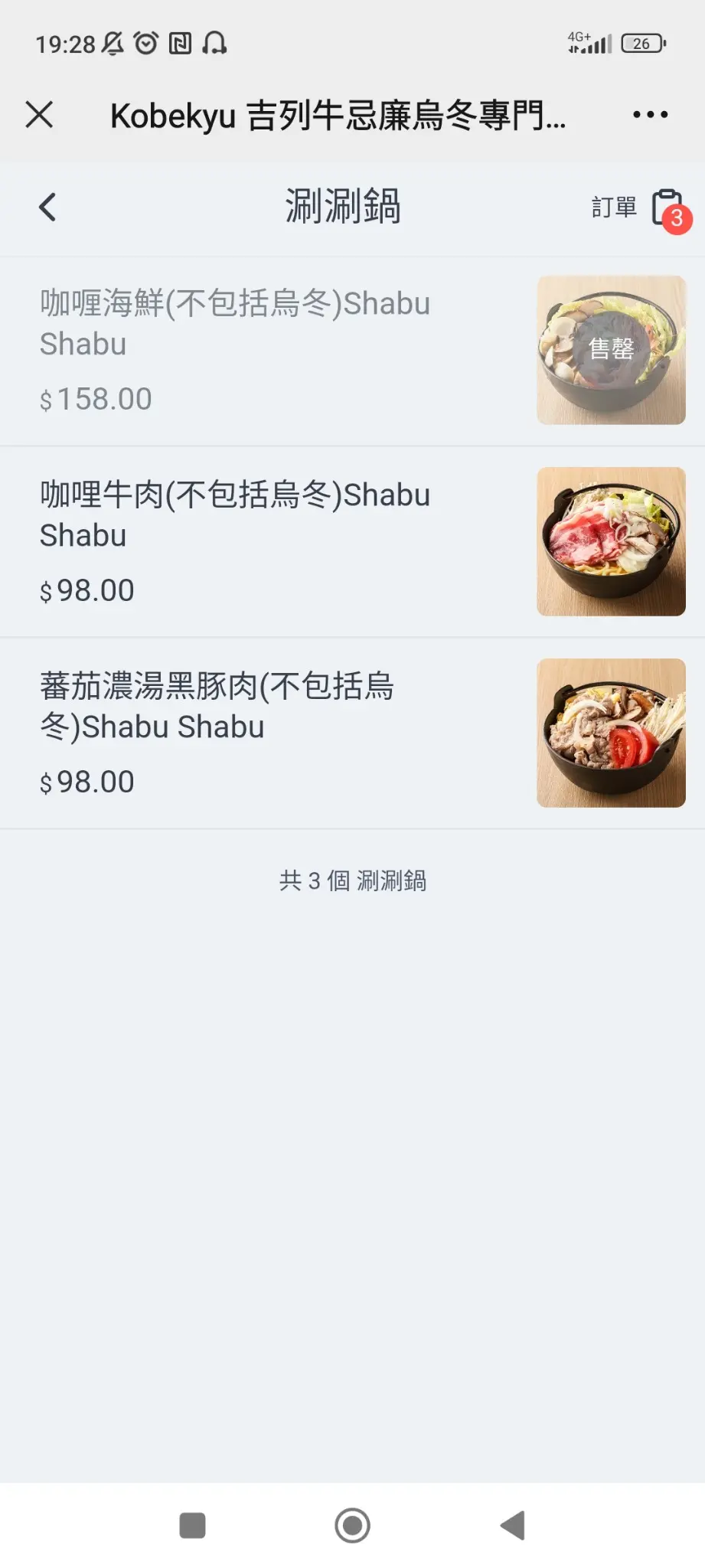Go back from the 涮涮鍋 category

[47, 207]
